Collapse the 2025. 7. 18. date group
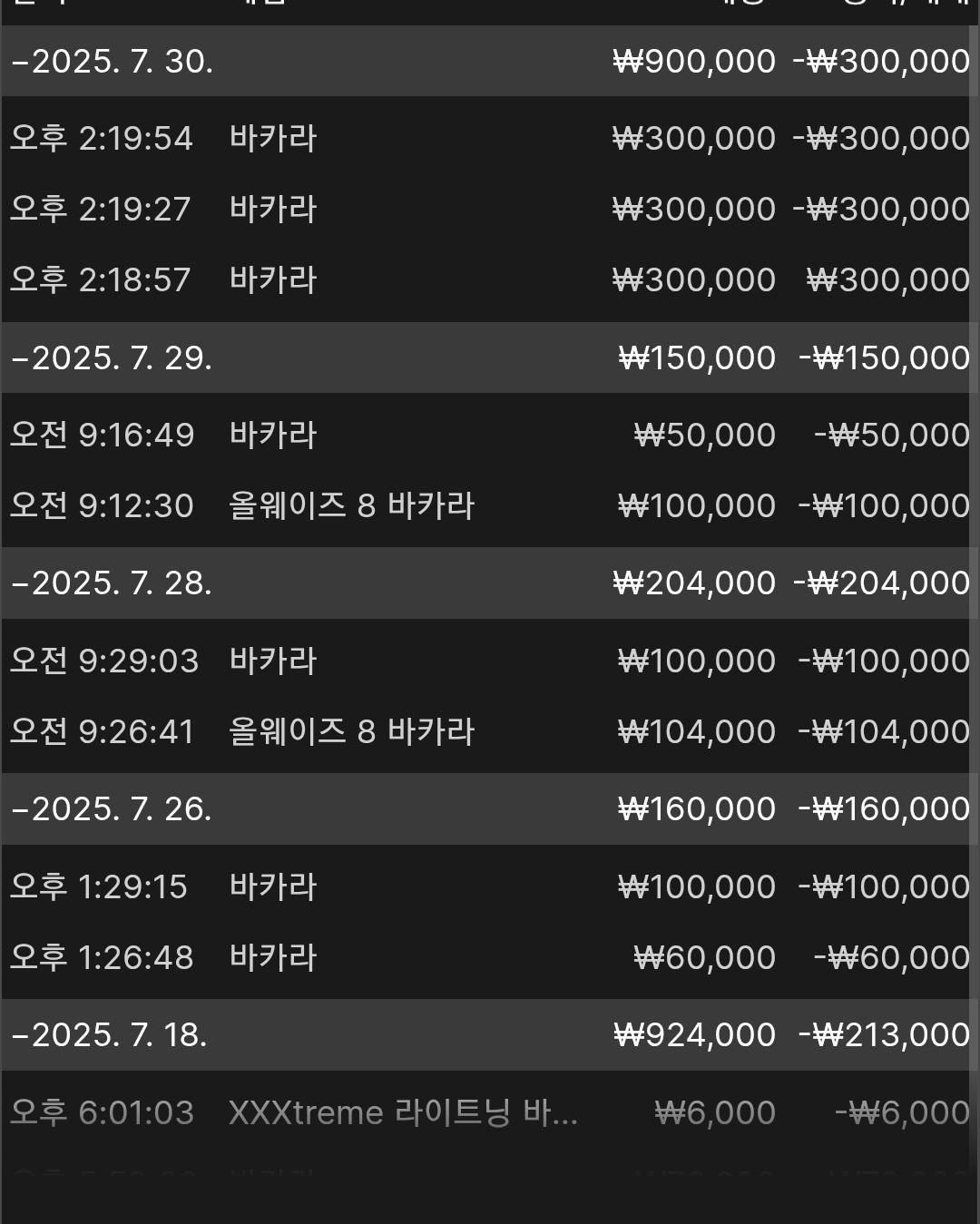This screenshot has height=1224, width=980. tap(109, 1035)
